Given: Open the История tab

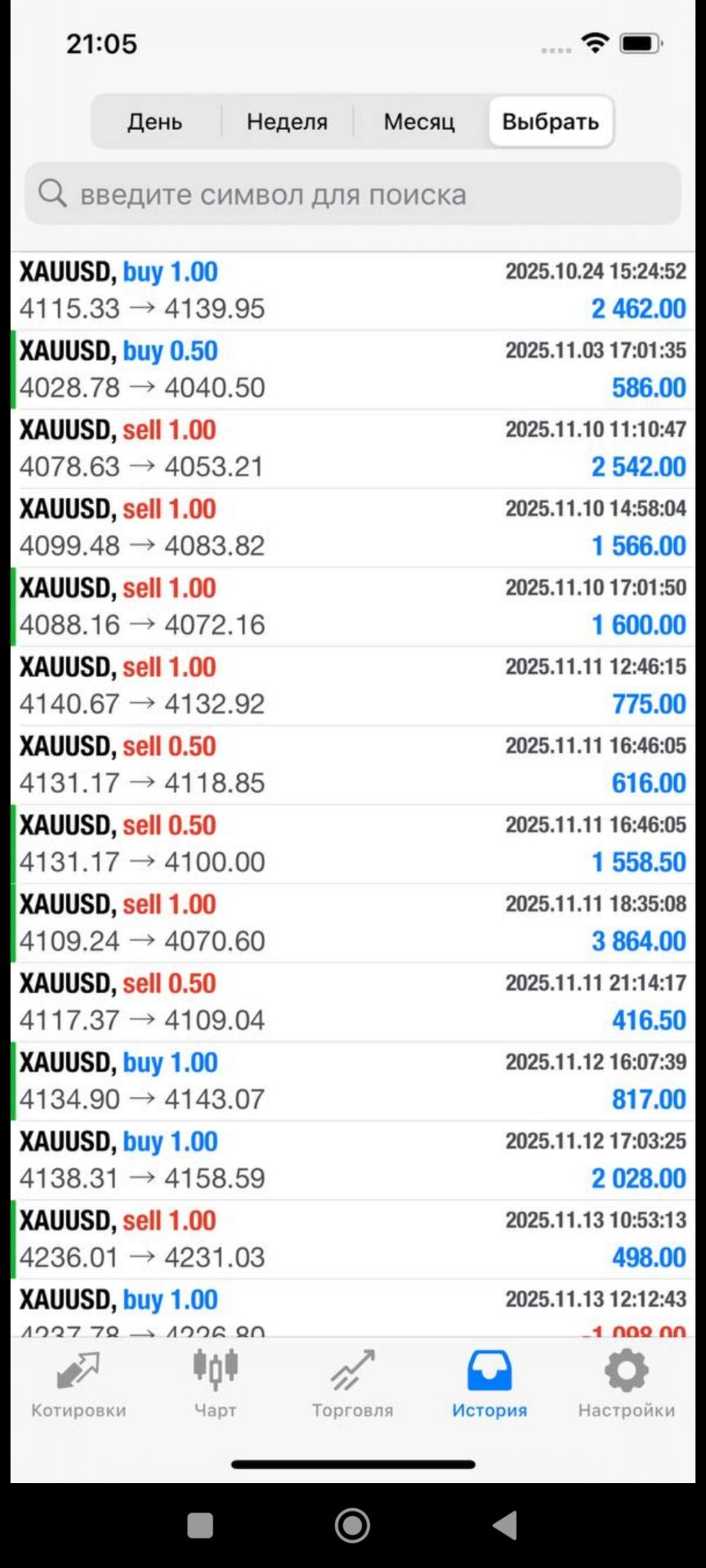Looking at the screenshot, I should (x=489, y=1385).
